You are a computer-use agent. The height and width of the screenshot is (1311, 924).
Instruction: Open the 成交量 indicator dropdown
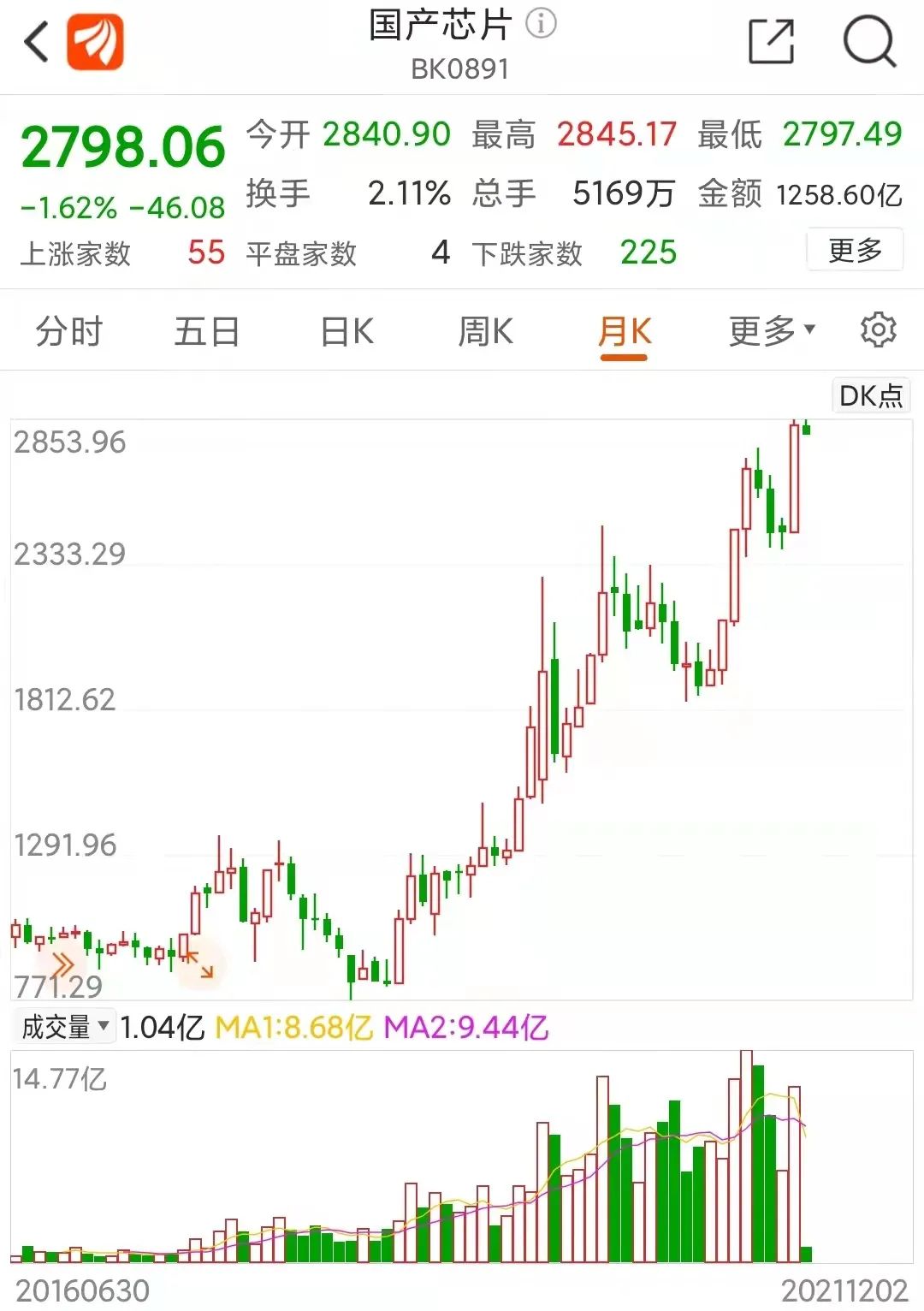[x=66, y=1025]
